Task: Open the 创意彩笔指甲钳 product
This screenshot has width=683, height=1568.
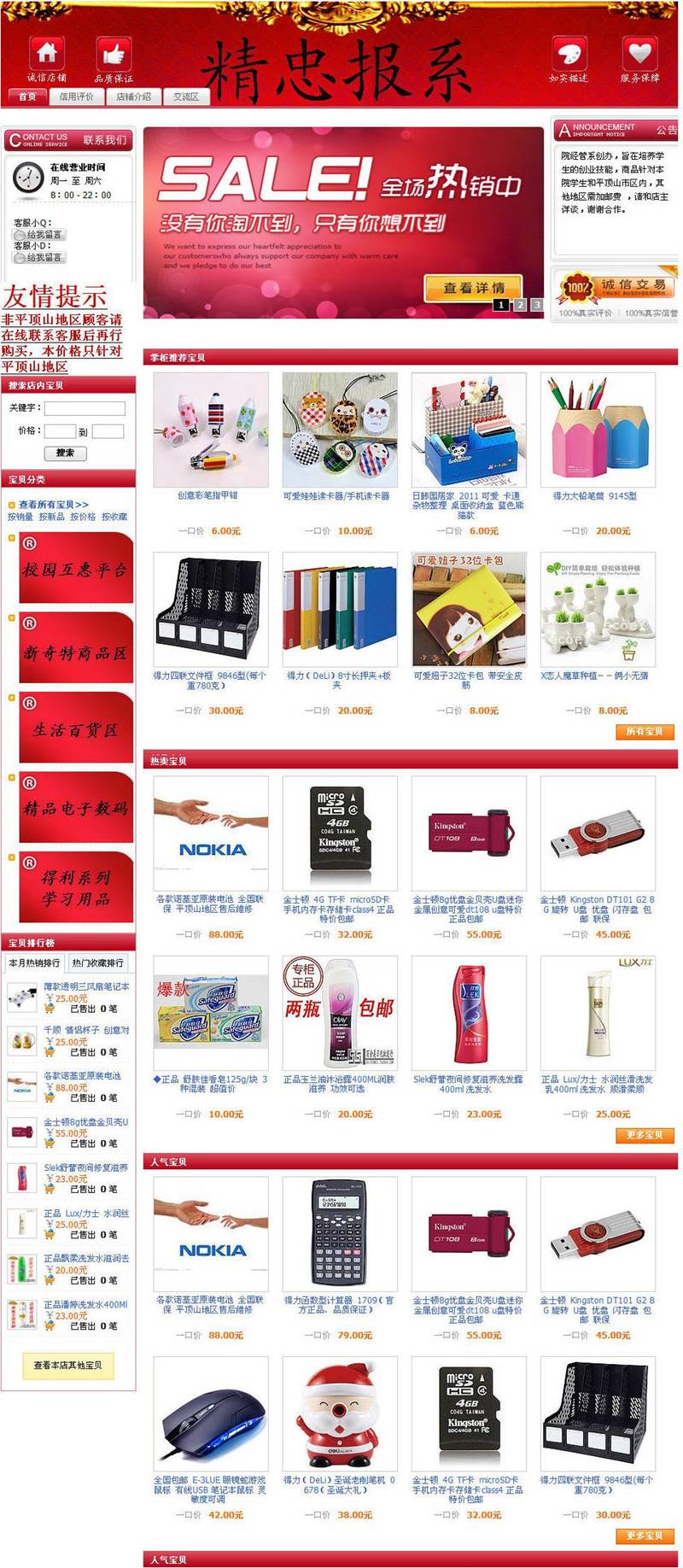Action: pyautogui.click(x=209, y=495)
